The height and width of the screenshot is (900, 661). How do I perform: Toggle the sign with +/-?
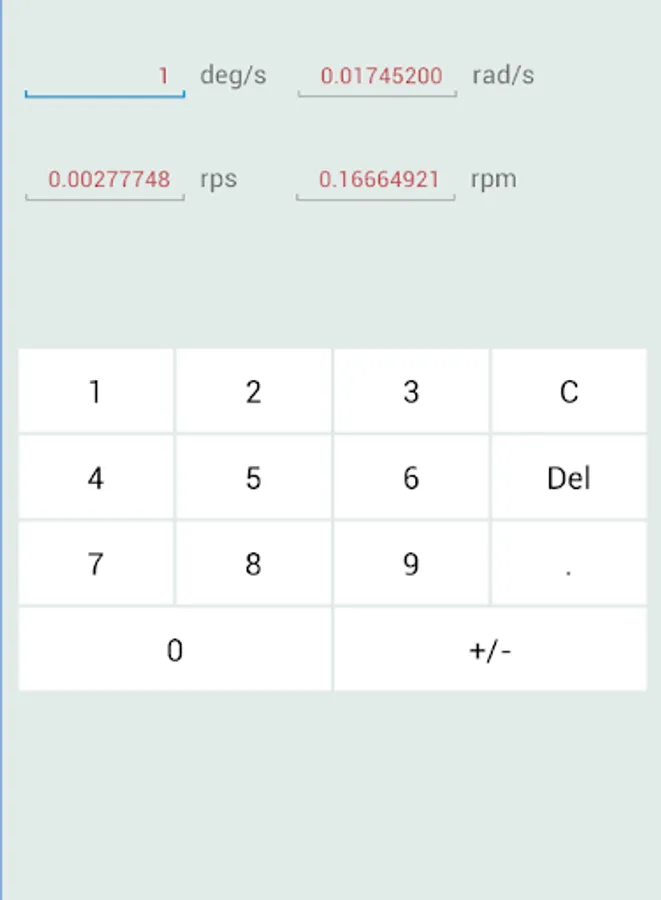tap(490, 649)
